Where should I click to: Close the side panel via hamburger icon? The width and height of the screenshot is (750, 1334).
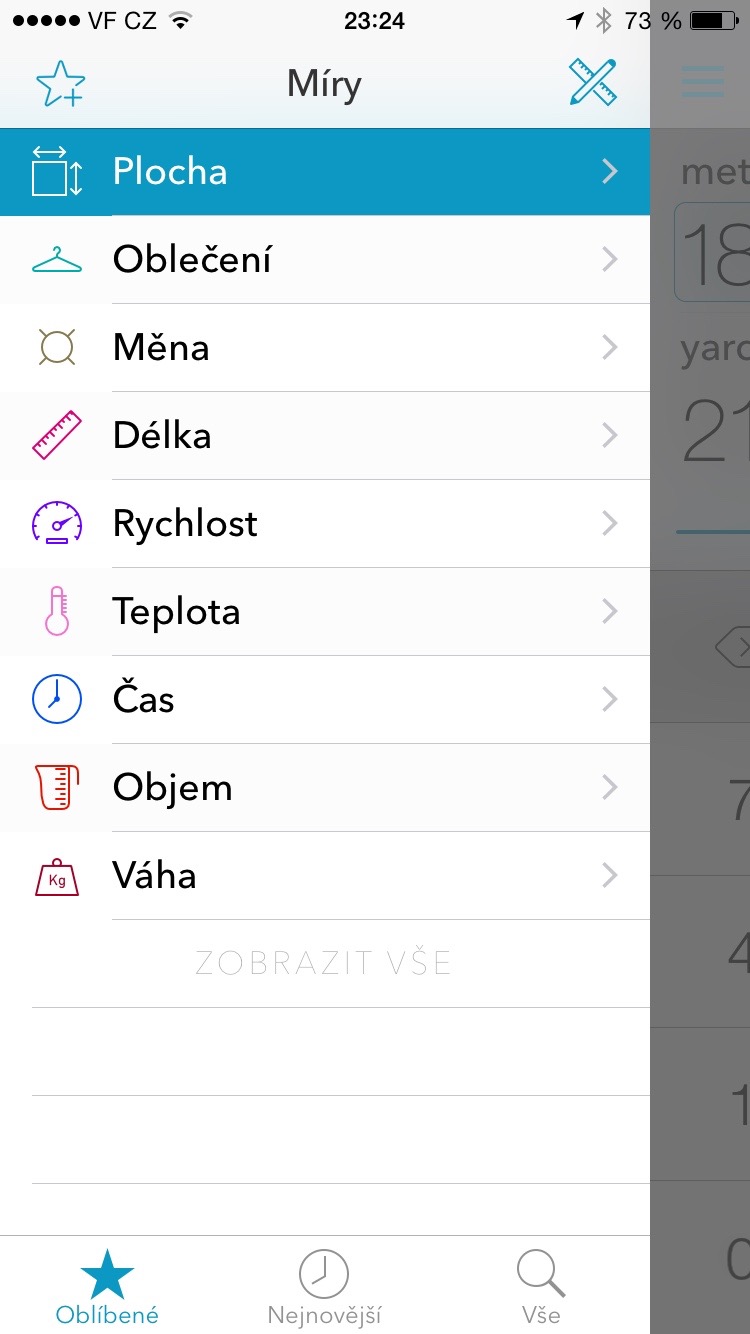point(703,82)
